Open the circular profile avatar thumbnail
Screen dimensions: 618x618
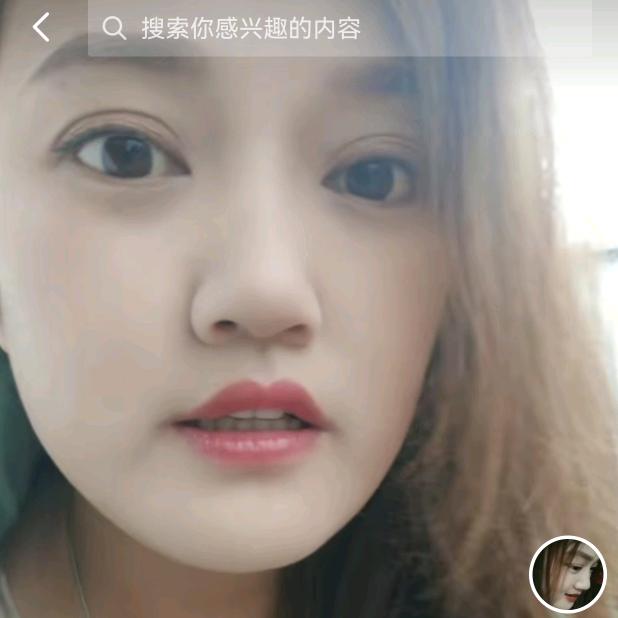[568, 574]
